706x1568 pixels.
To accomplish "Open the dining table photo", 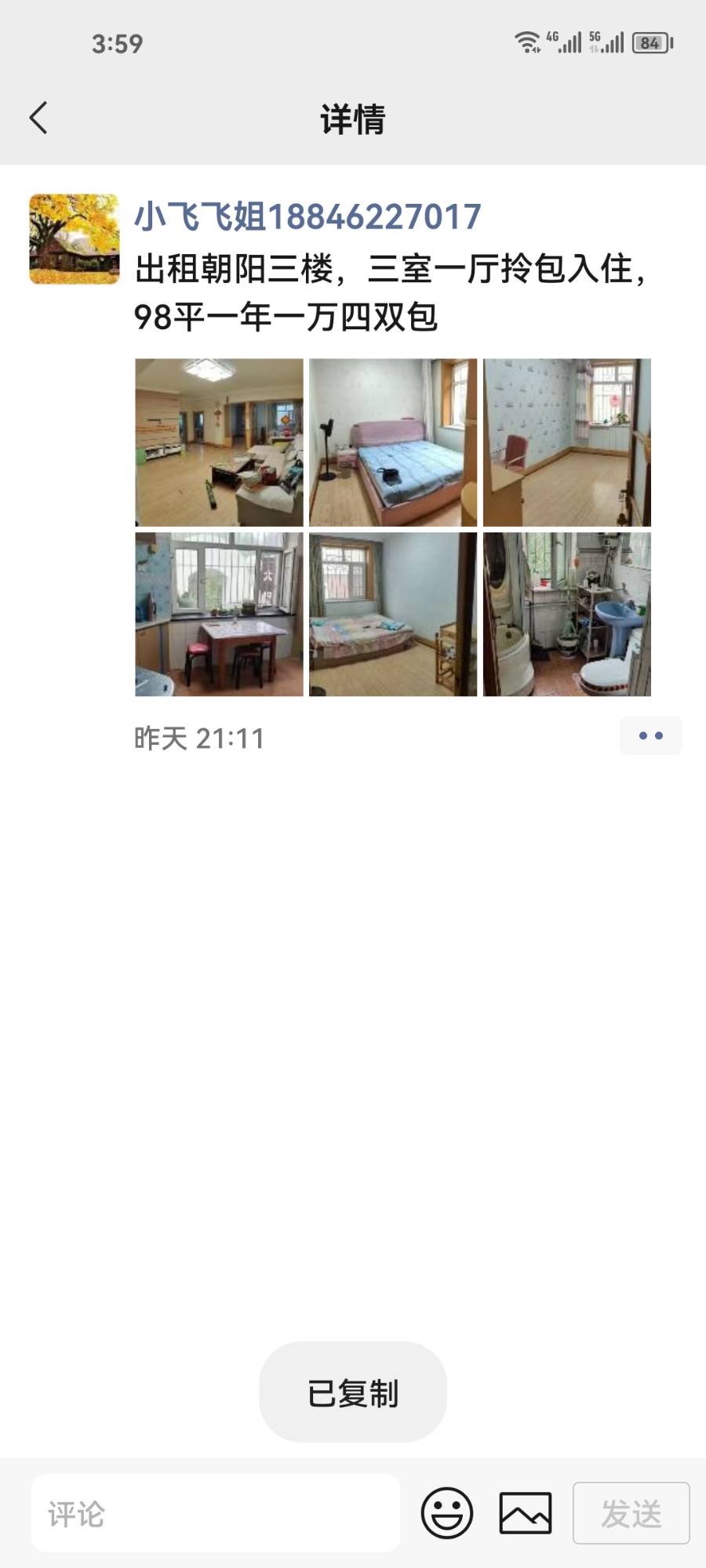I will pyautogui.click(x=219, y=615).
